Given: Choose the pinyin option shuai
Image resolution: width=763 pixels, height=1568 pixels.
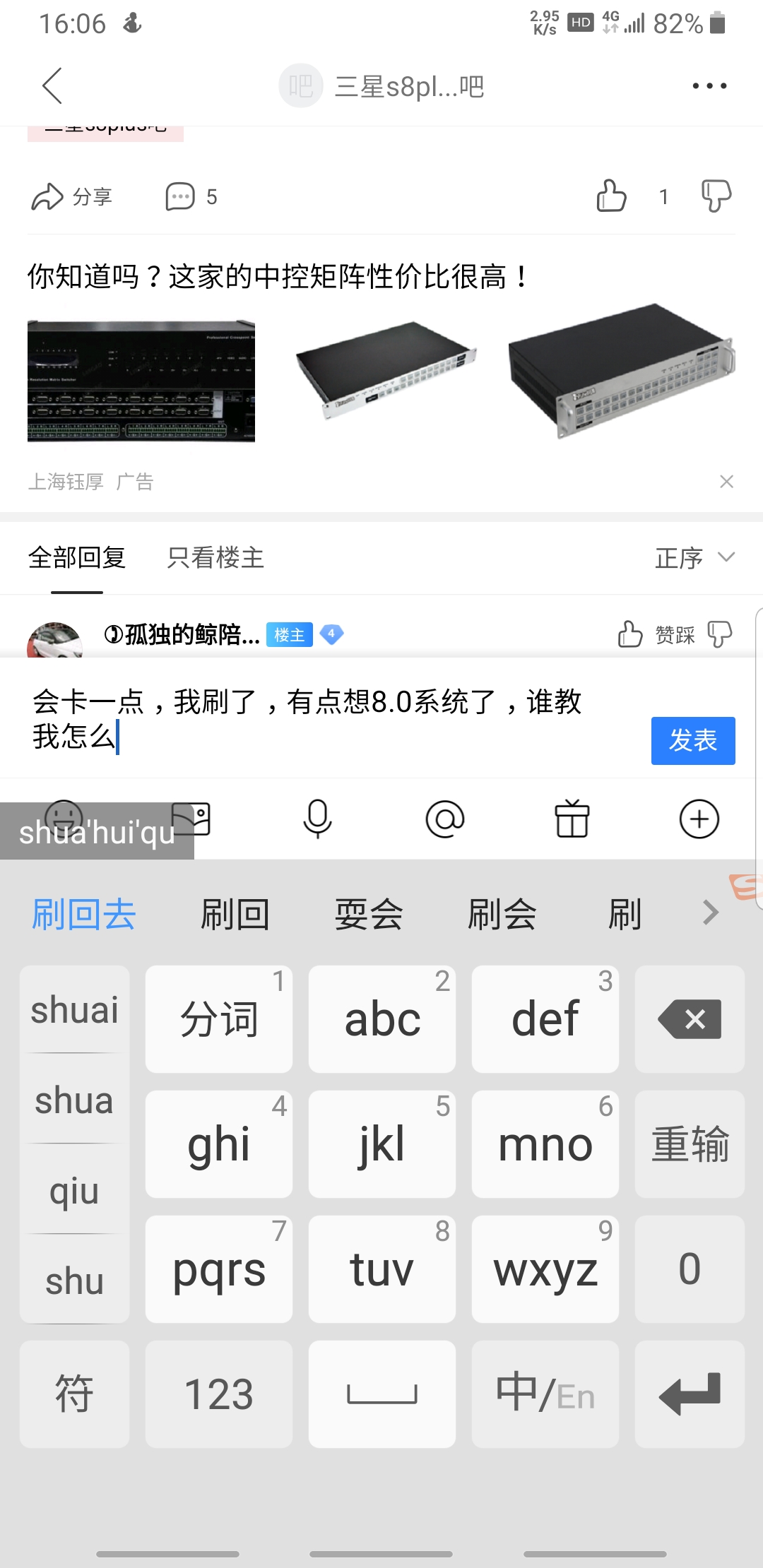Looking at the screenshot, I should pos(74,1010).
